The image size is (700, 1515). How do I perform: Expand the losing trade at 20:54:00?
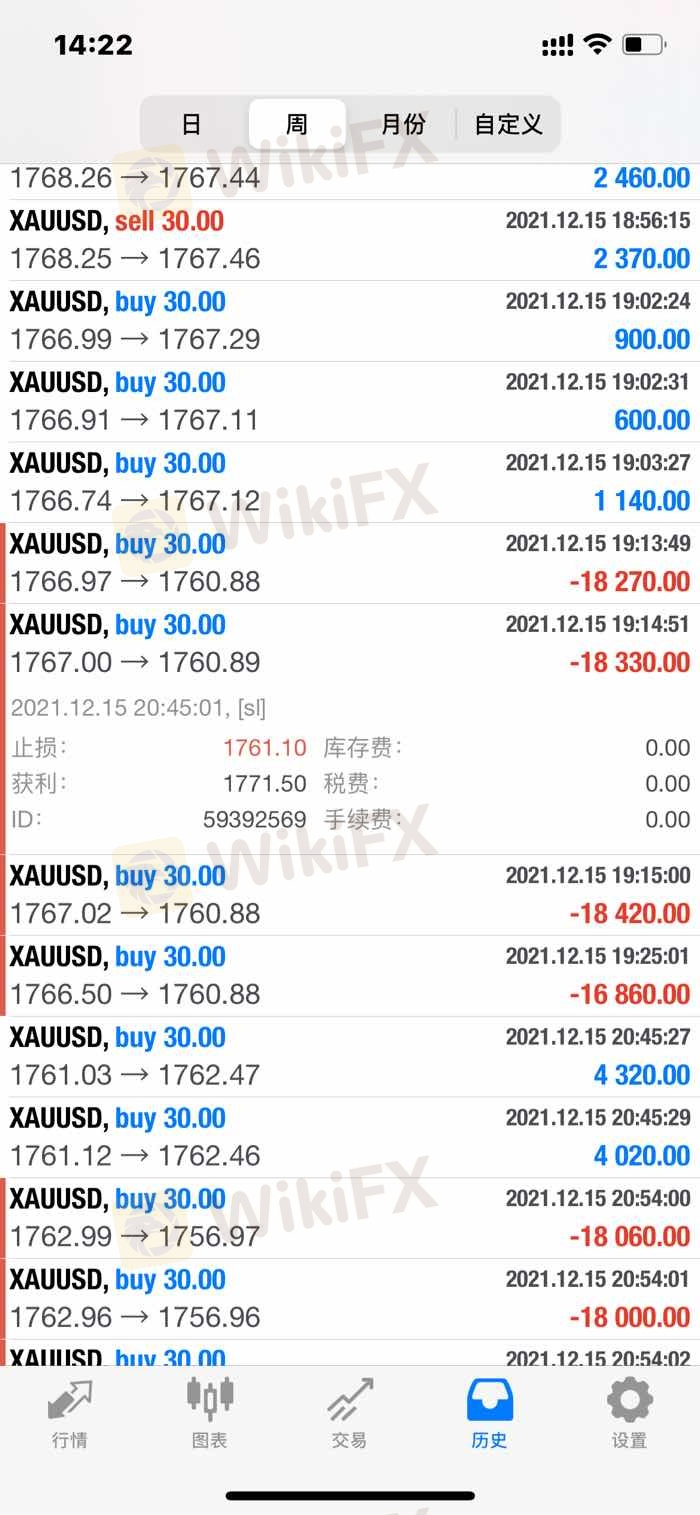click(x=350, y=1219)
